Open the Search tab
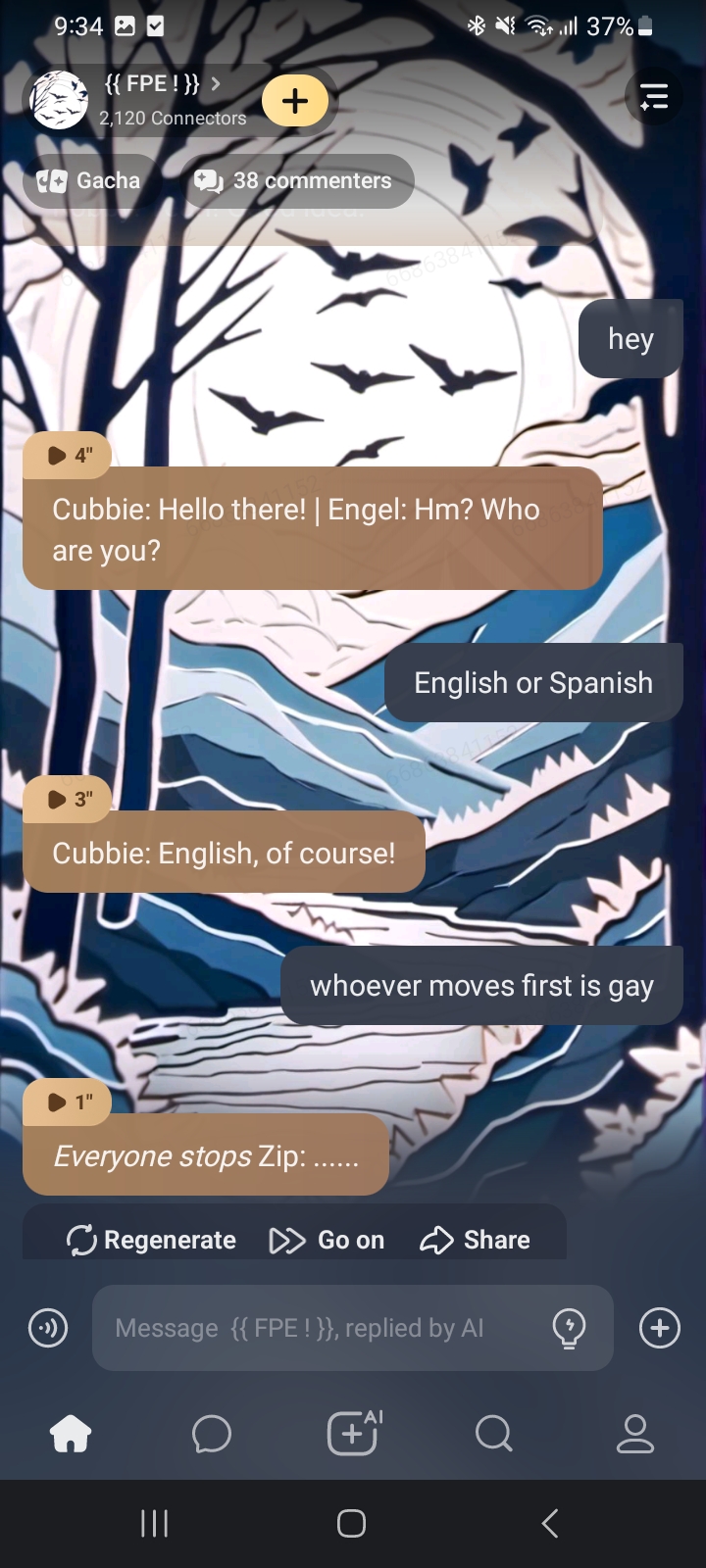 [x=493, y=1435]
